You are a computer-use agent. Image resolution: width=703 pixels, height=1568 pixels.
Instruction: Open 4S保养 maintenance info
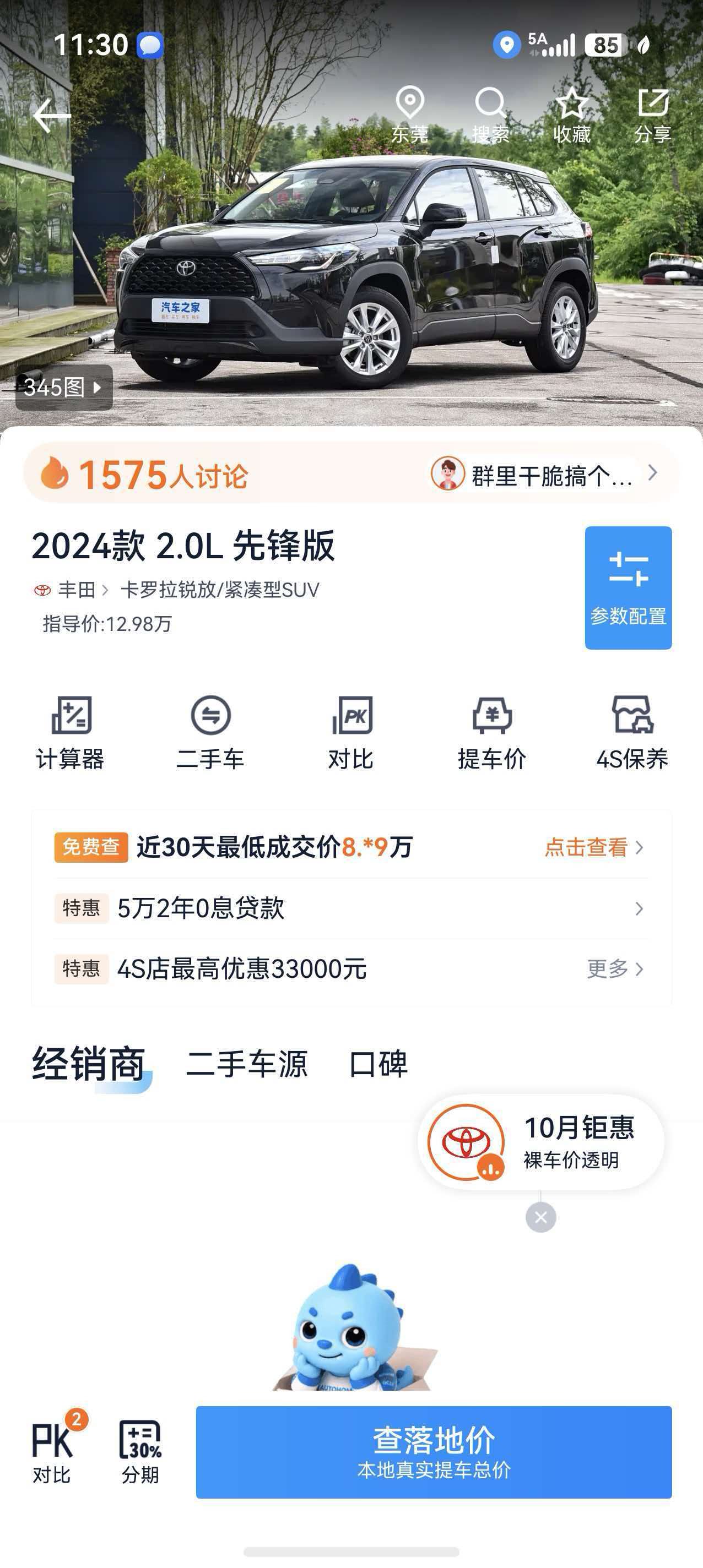pos(632,733)
